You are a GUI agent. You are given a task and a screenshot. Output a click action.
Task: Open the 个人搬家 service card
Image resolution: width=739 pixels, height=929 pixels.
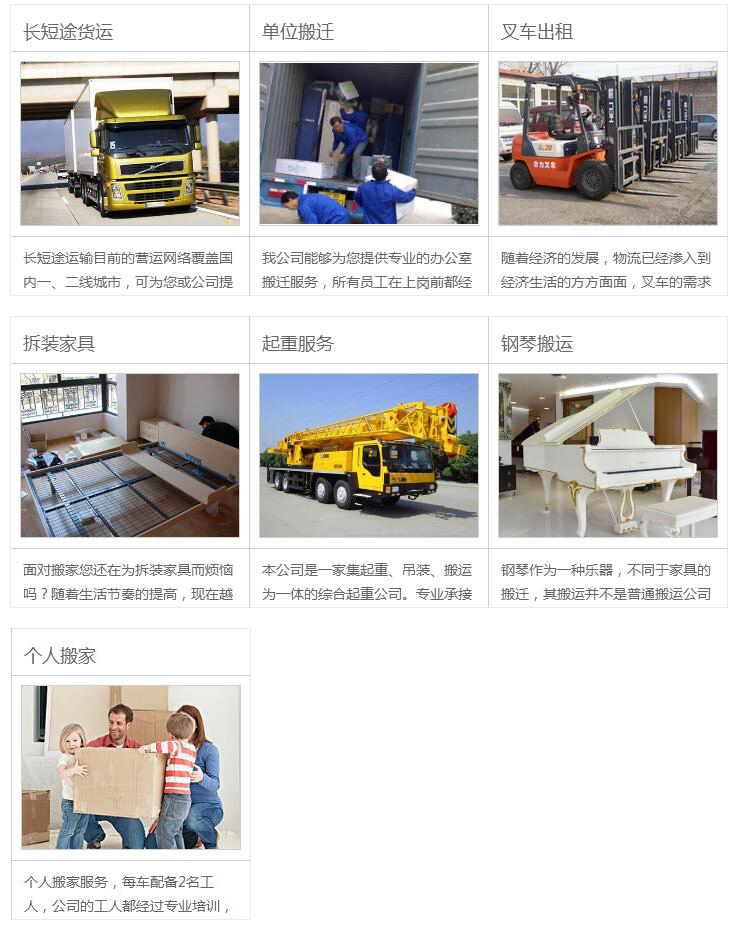coord(130,767)
